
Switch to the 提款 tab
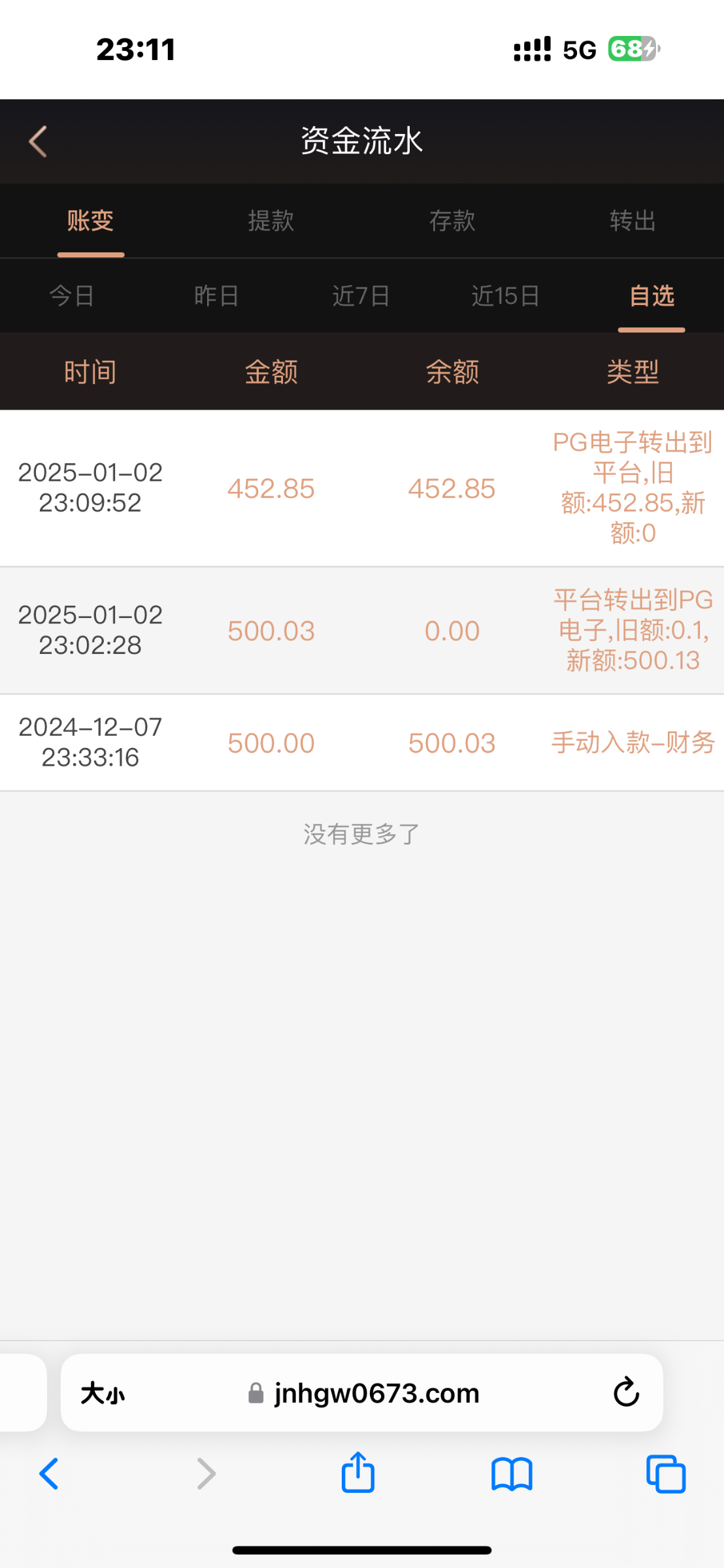[x=271, y=221]
